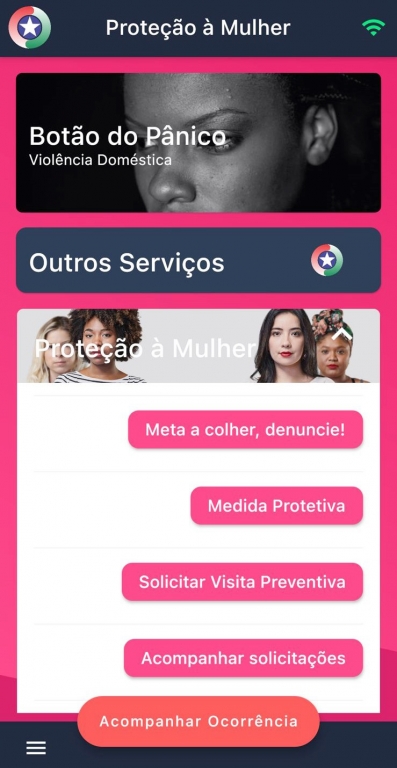The height and width of the screenshot is (768, 397).
Task: Open Medida Protetiva
Action: coord(277,505)
